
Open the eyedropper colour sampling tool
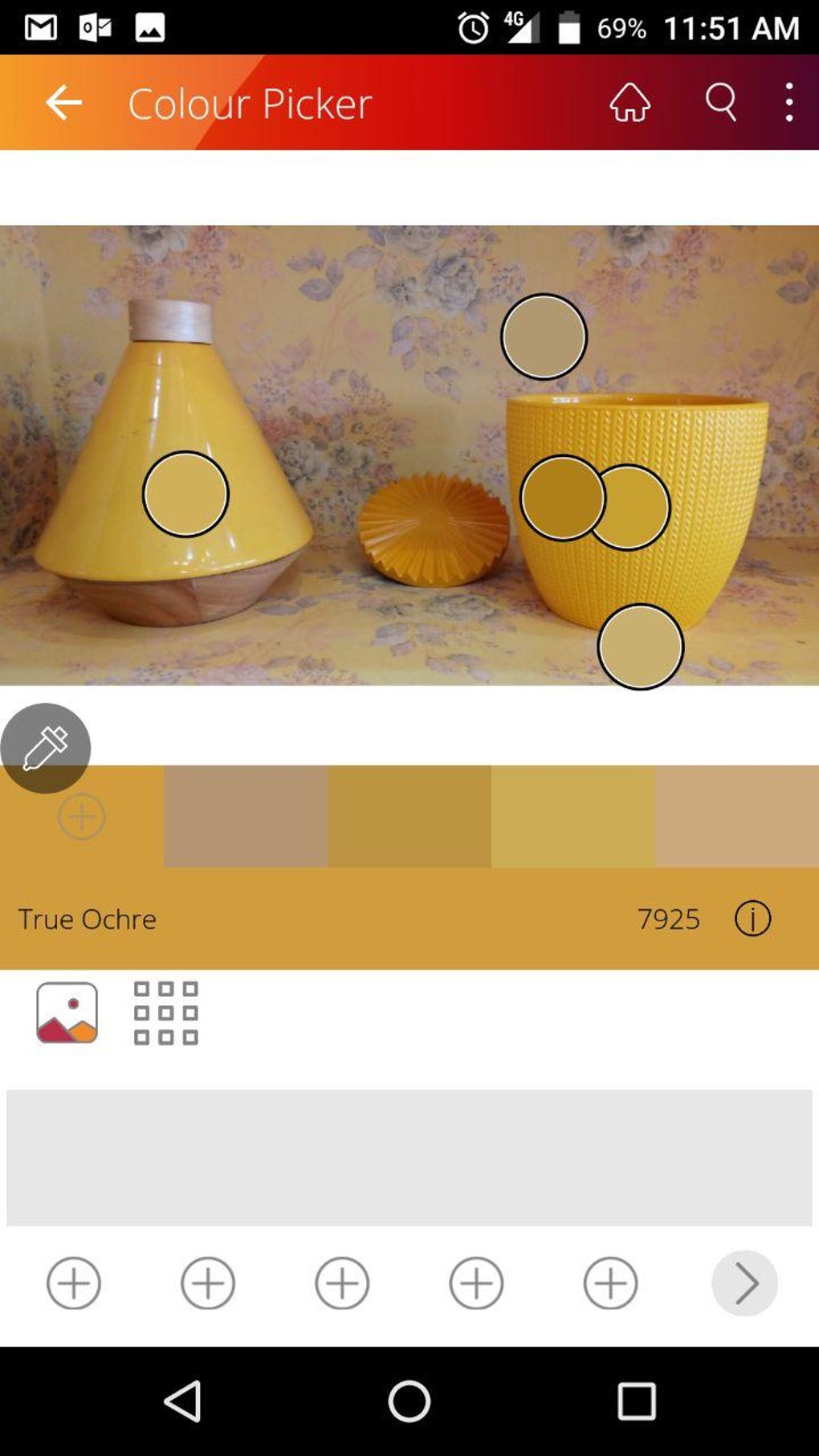click(44, 748)
